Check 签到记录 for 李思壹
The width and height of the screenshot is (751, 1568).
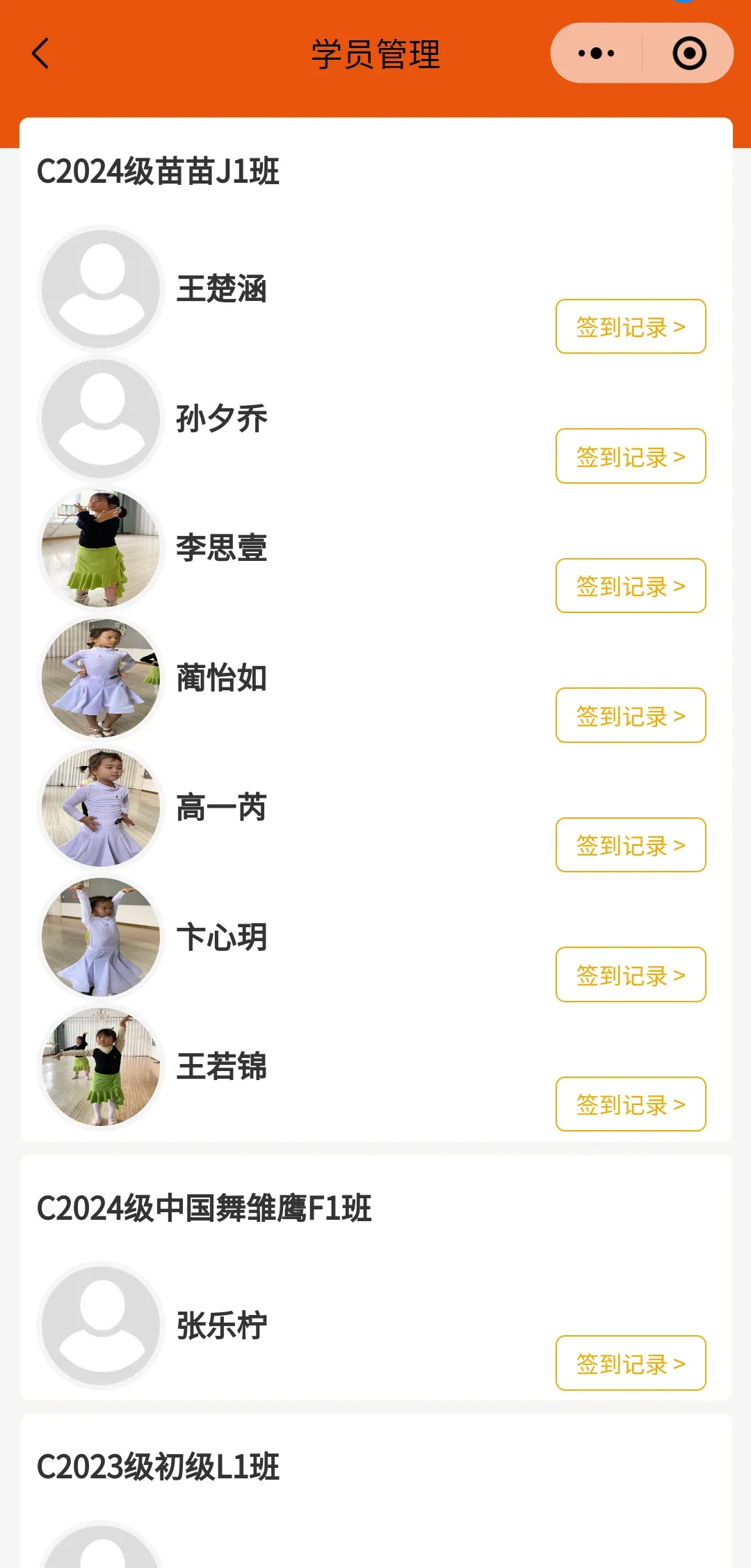click(630, 586)
